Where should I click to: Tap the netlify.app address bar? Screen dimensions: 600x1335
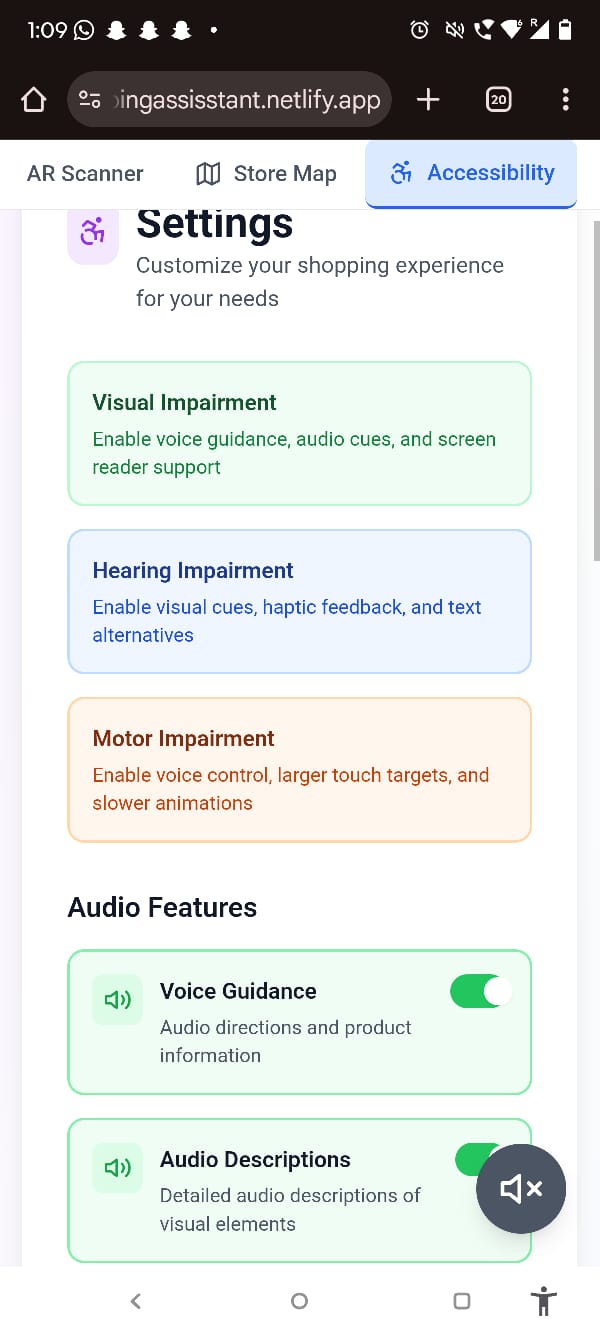click(229, 99)
